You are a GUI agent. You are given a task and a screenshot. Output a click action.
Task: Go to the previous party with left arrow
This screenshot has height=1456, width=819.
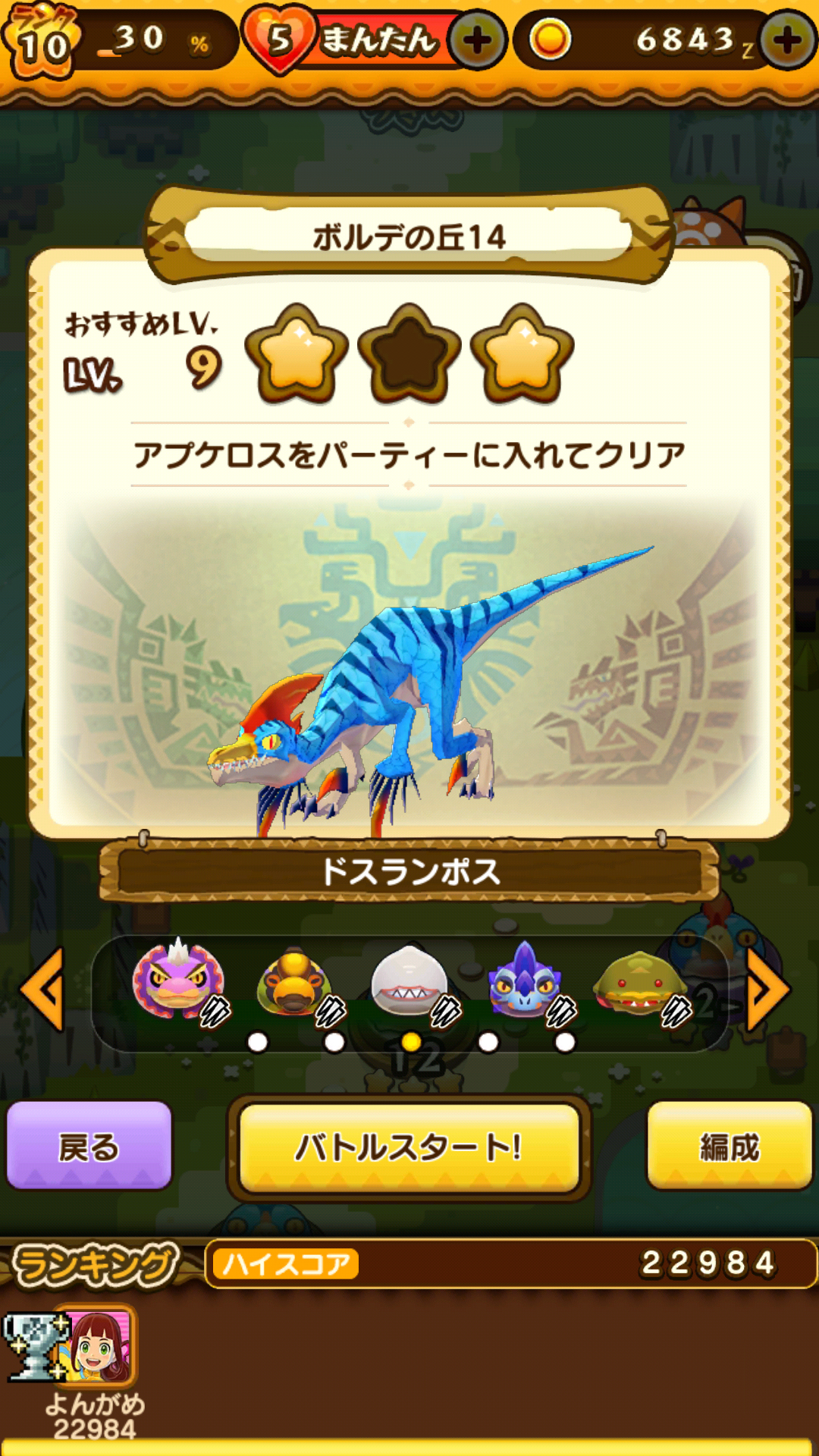pos(42,990)
